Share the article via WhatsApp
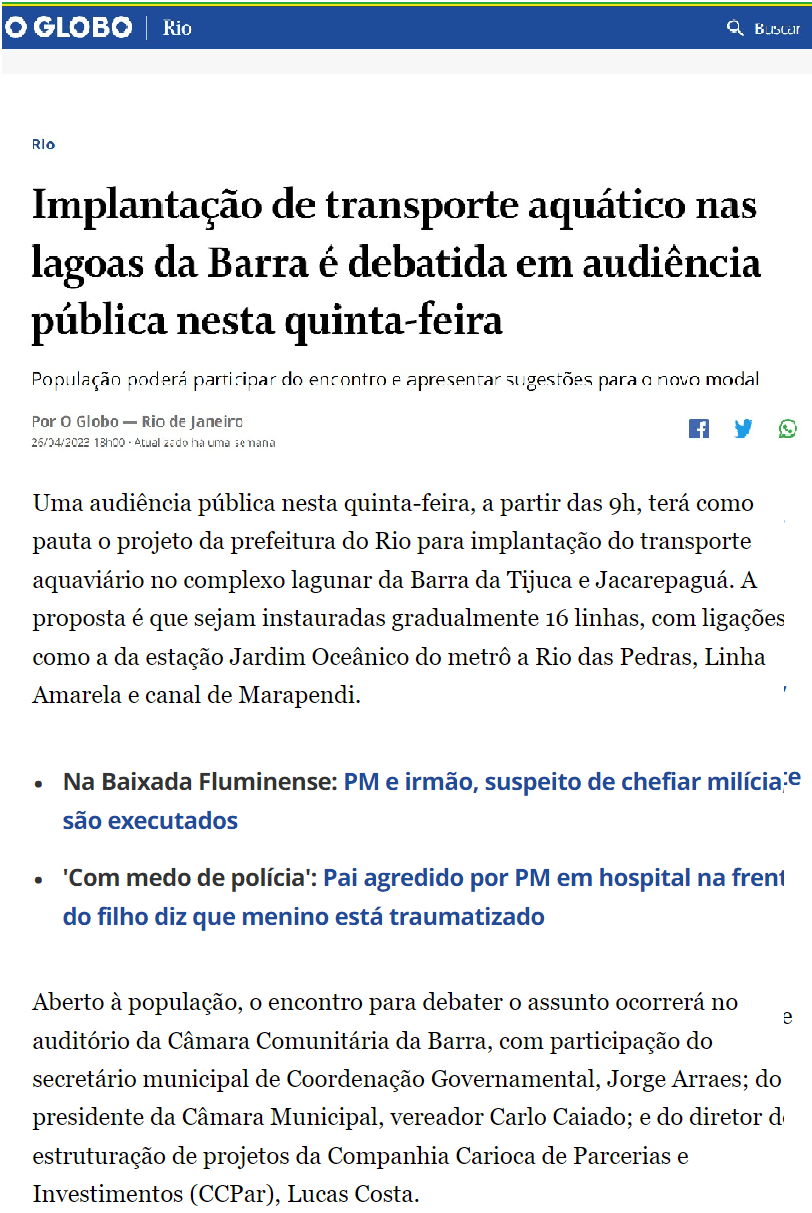The width and height of the screenshot is (812, 1213). coord(788,429)
